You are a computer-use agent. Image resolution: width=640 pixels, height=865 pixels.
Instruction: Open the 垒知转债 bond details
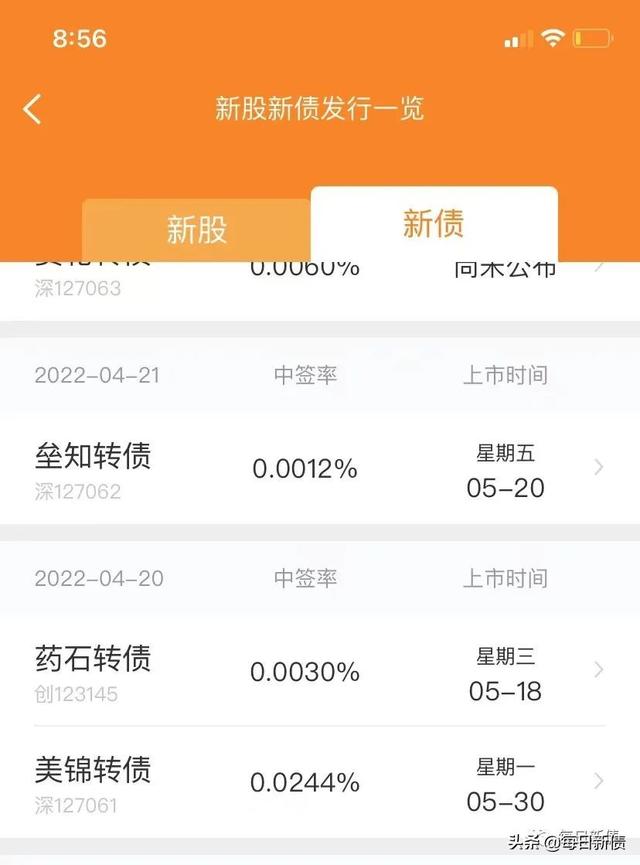(x=320, y=470)
